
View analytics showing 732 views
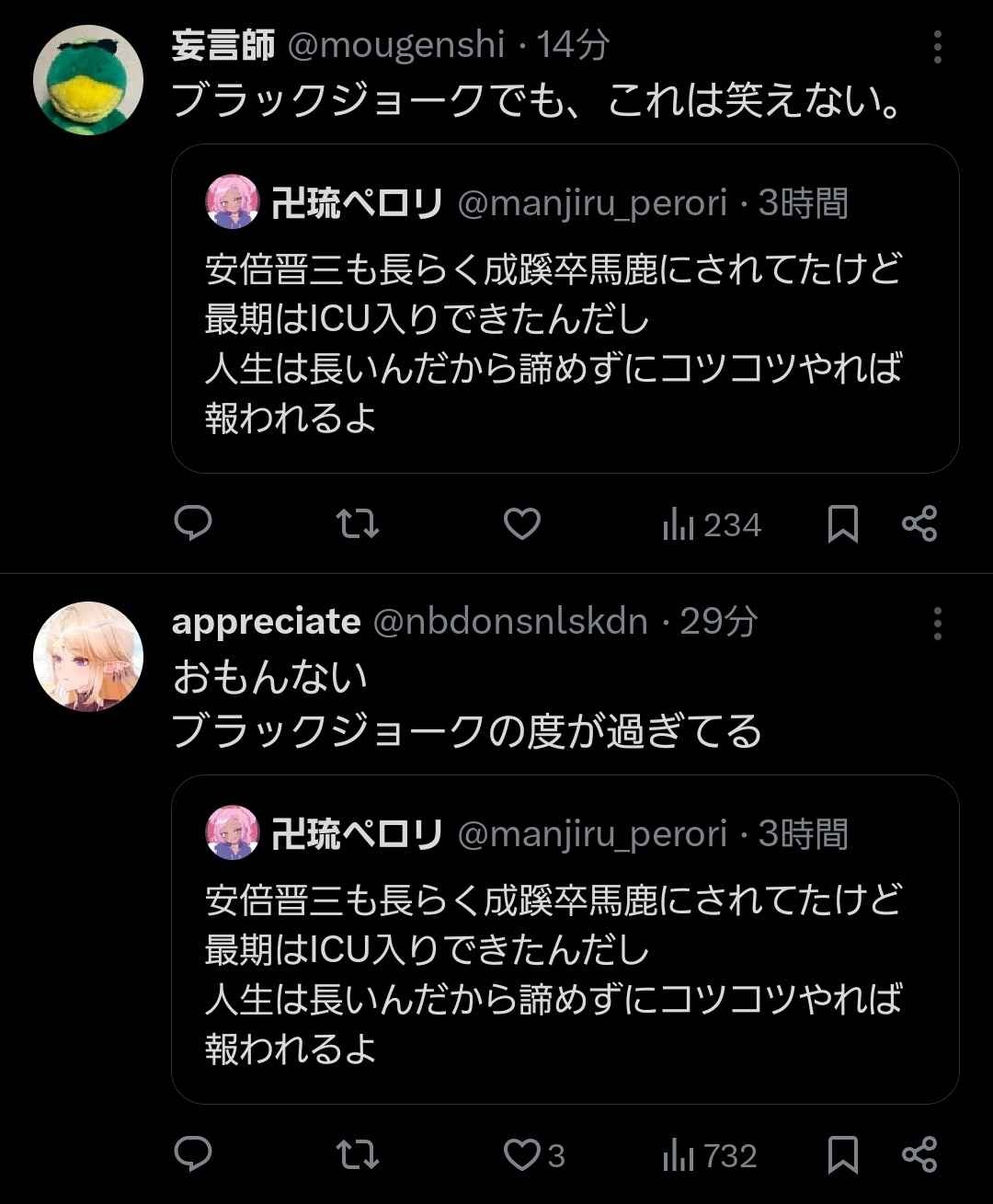[710, 1155]
